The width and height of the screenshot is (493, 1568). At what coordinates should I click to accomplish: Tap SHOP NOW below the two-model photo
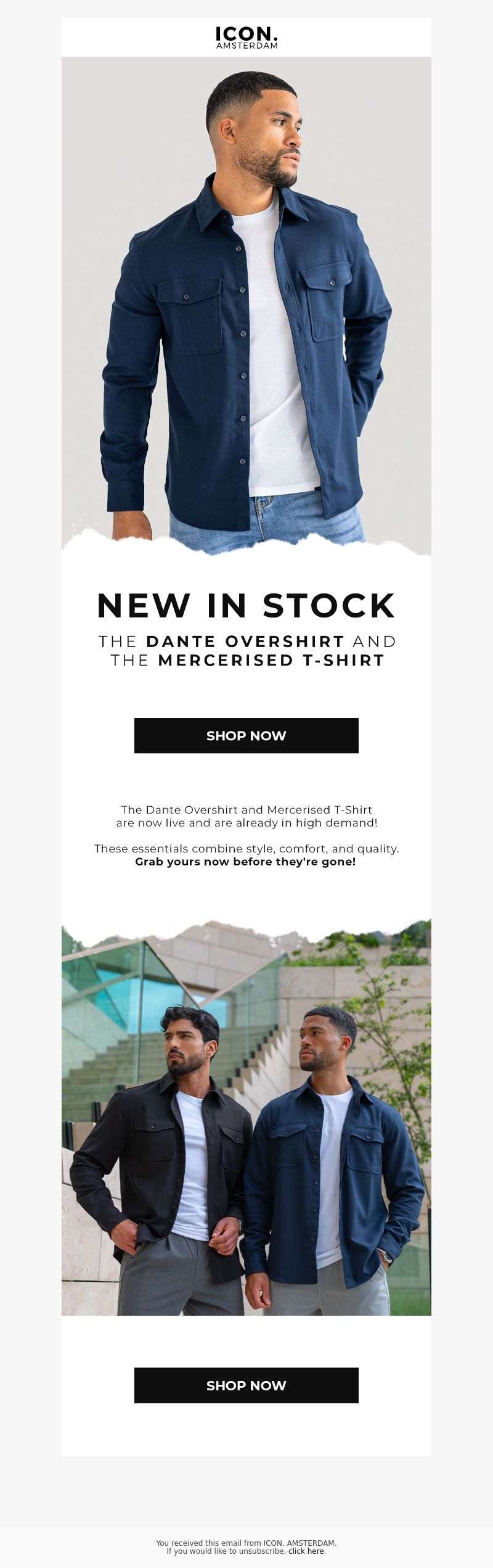246,1385
